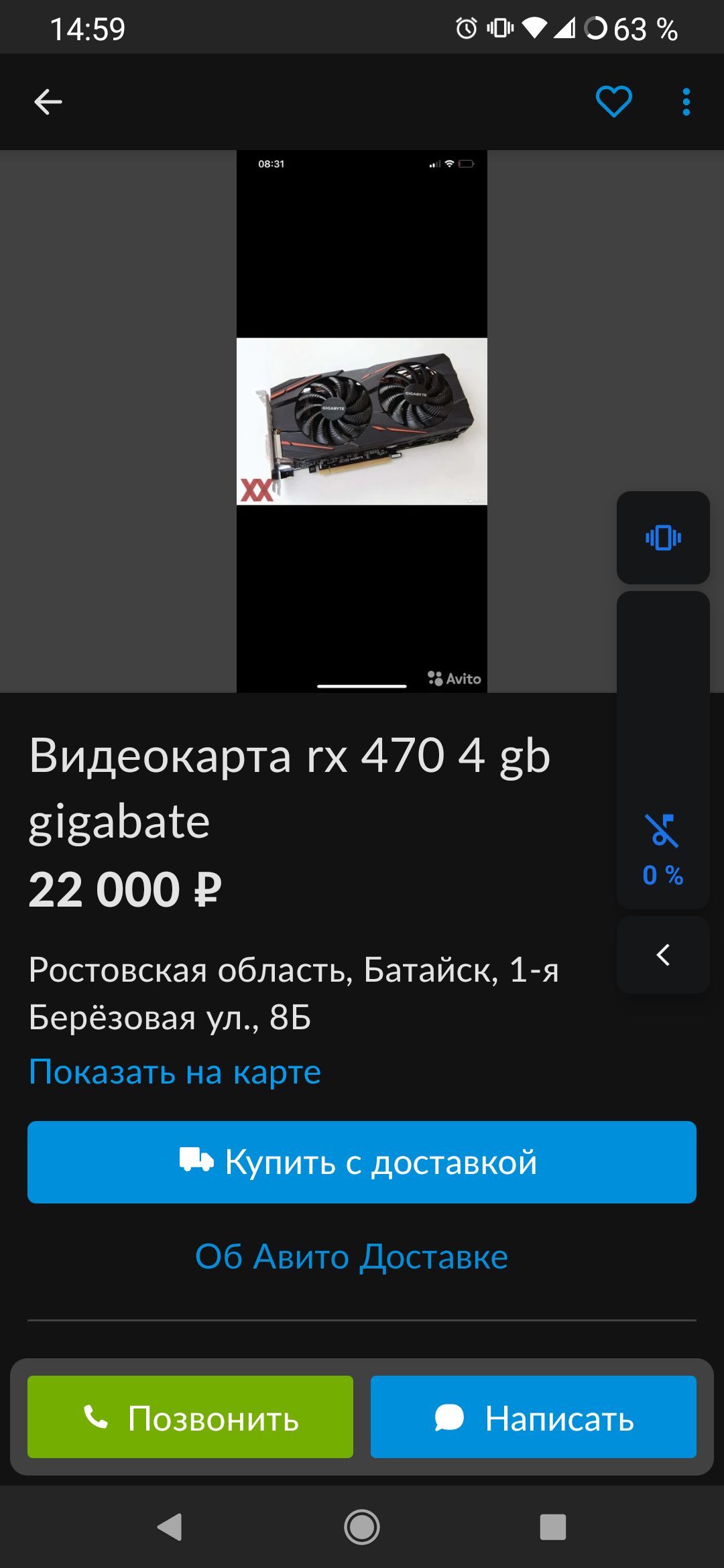Call the seller
Screen dimensions: 724x1568
190,1417
